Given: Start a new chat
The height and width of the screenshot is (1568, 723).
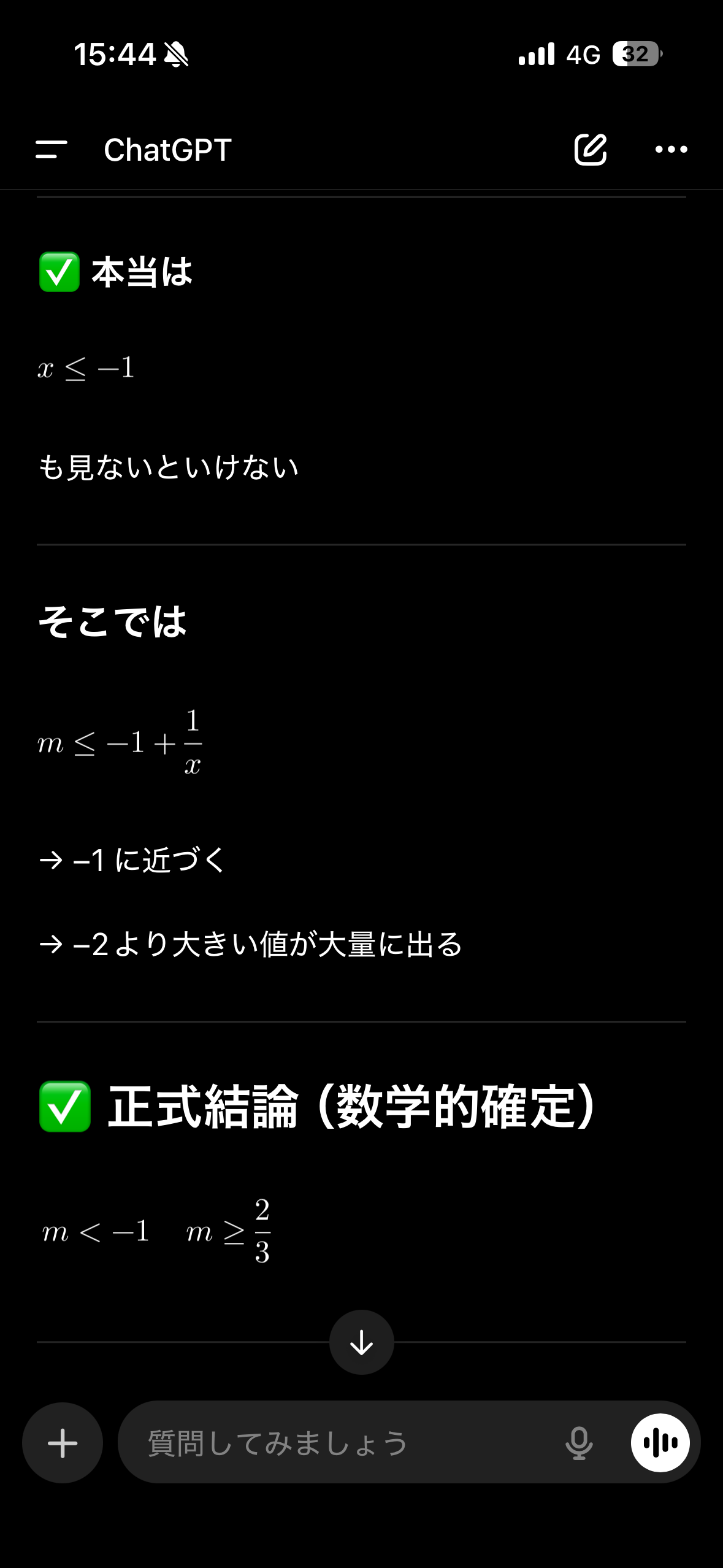Looking at the screenshot, I should (590, 150).
